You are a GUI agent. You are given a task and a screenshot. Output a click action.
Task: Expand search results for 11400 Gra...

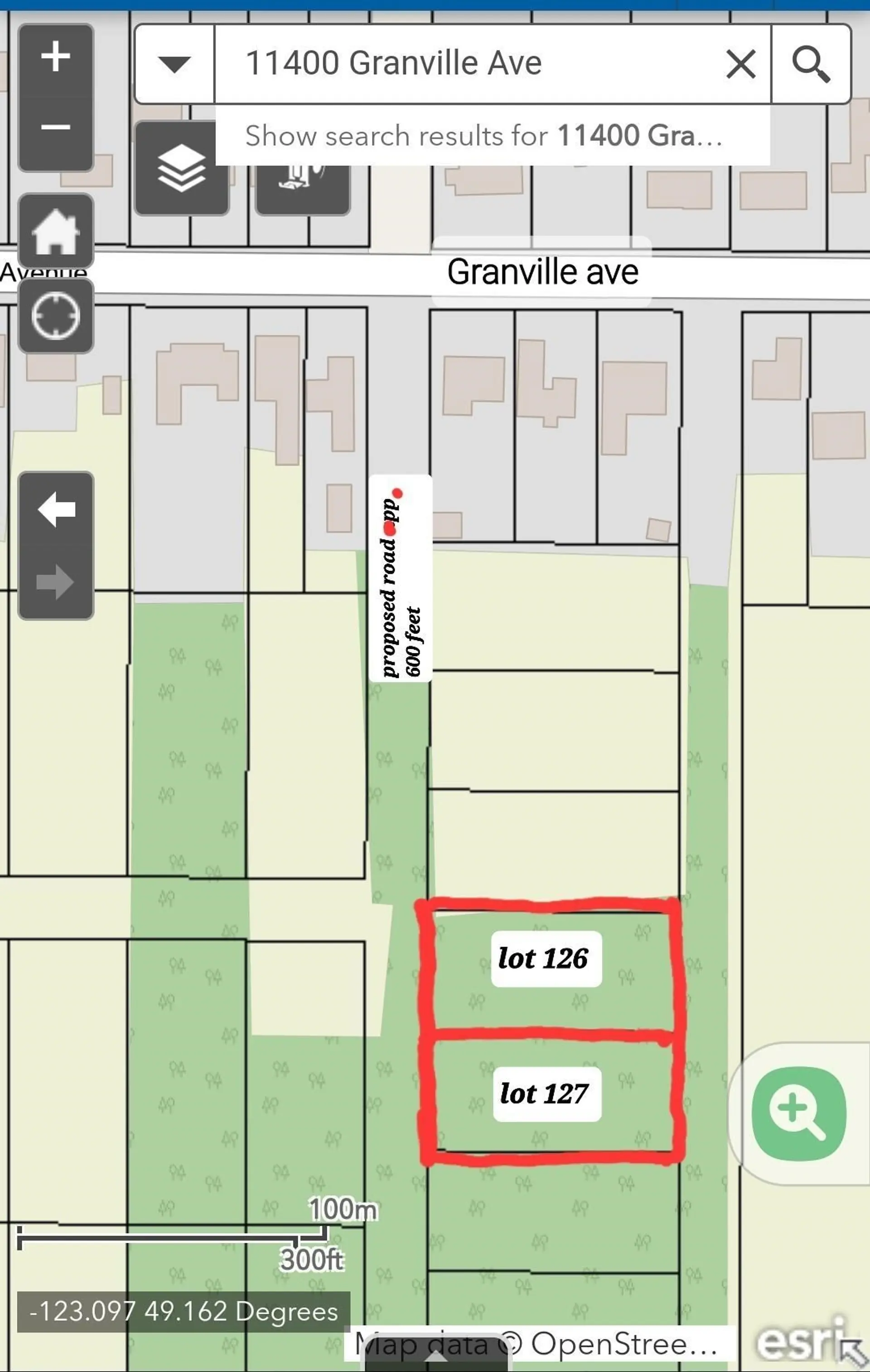[x=484, y=135]
